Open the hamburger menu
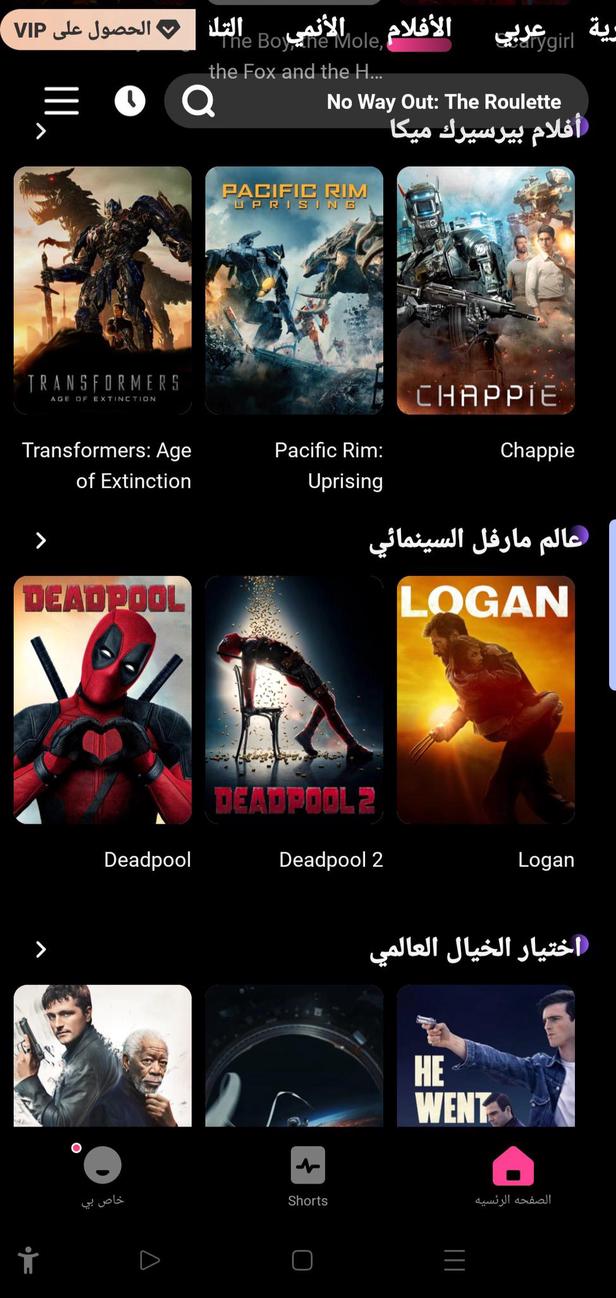Screen dimensions: 616x1298 (x=61, y=101)
